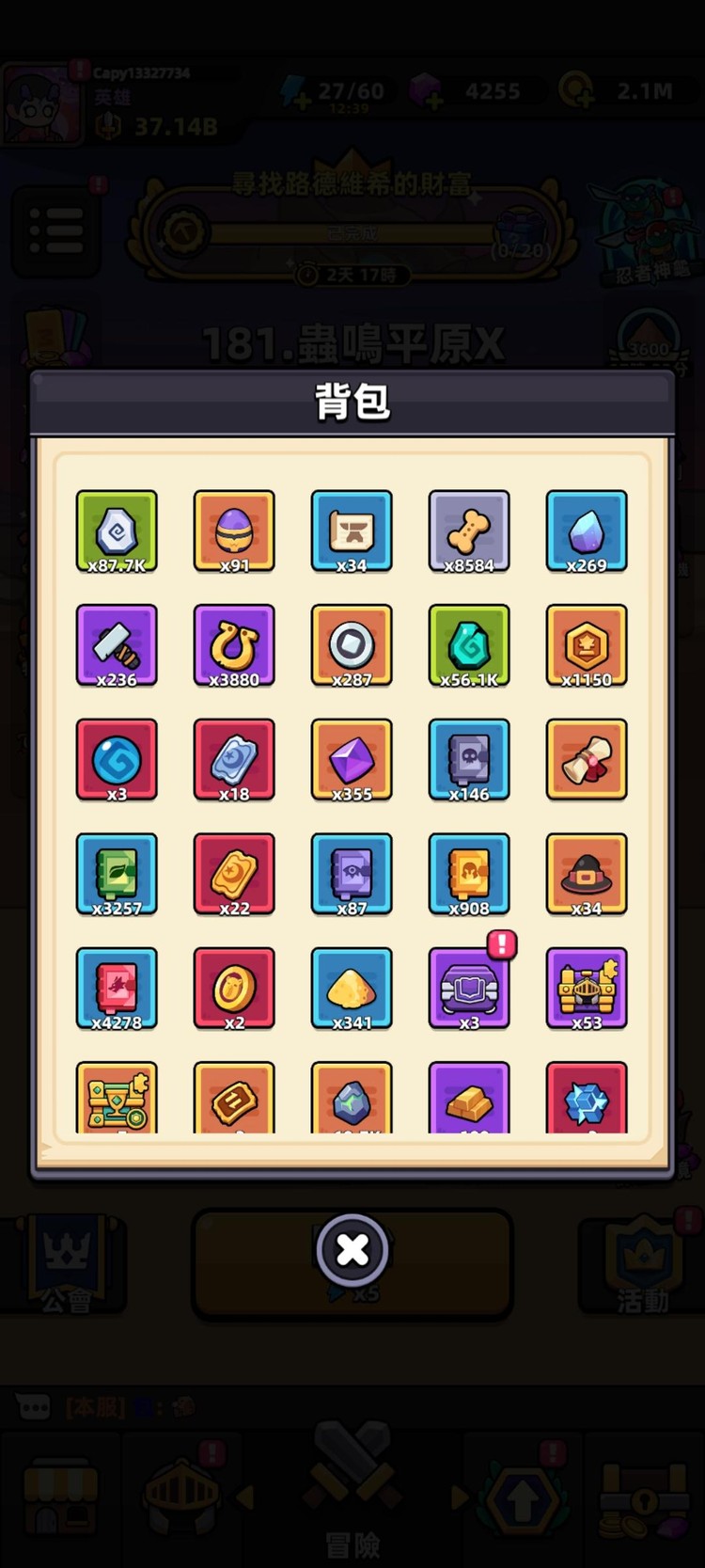Select the crystal shard item x269

[x=587, y=531]
